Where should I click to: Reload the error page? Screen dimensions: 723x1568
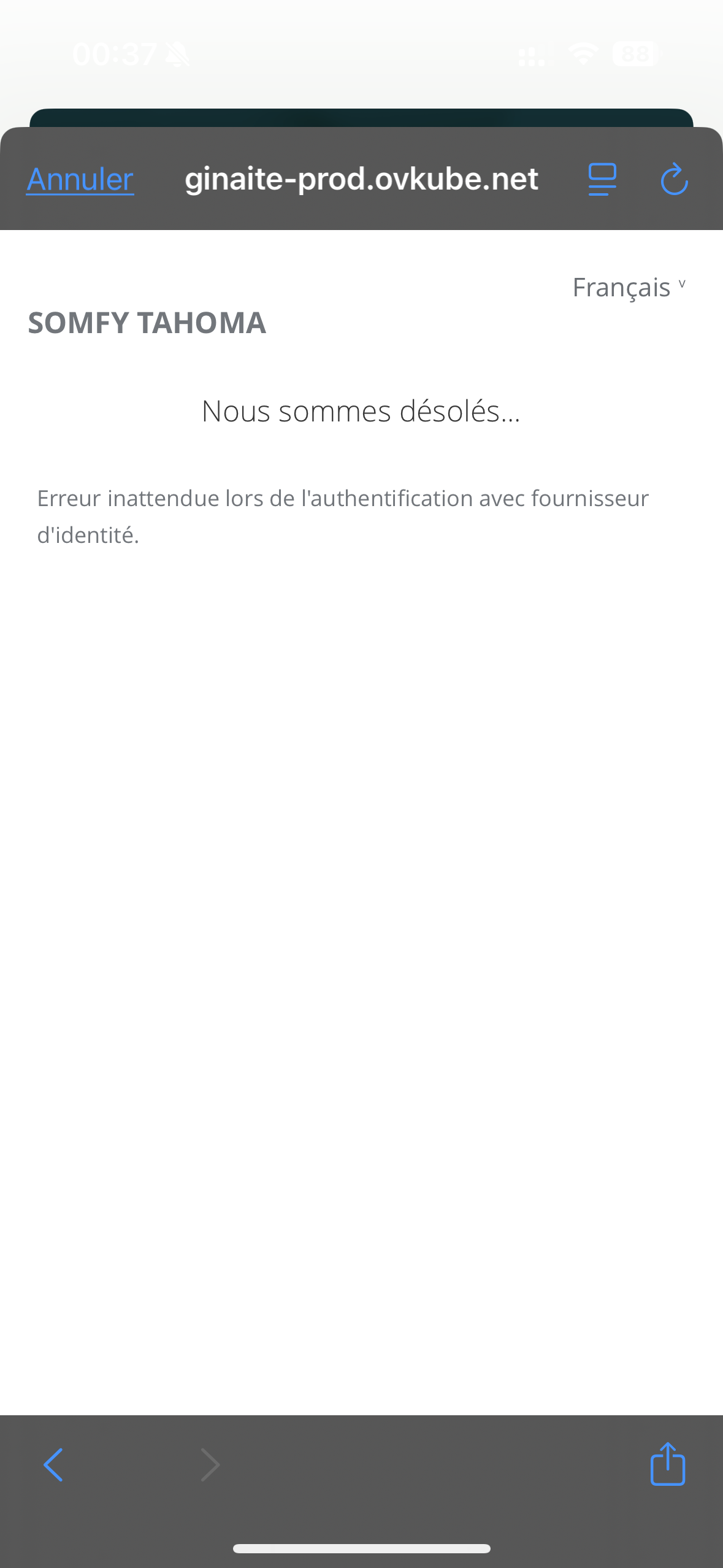click(674, 179)
